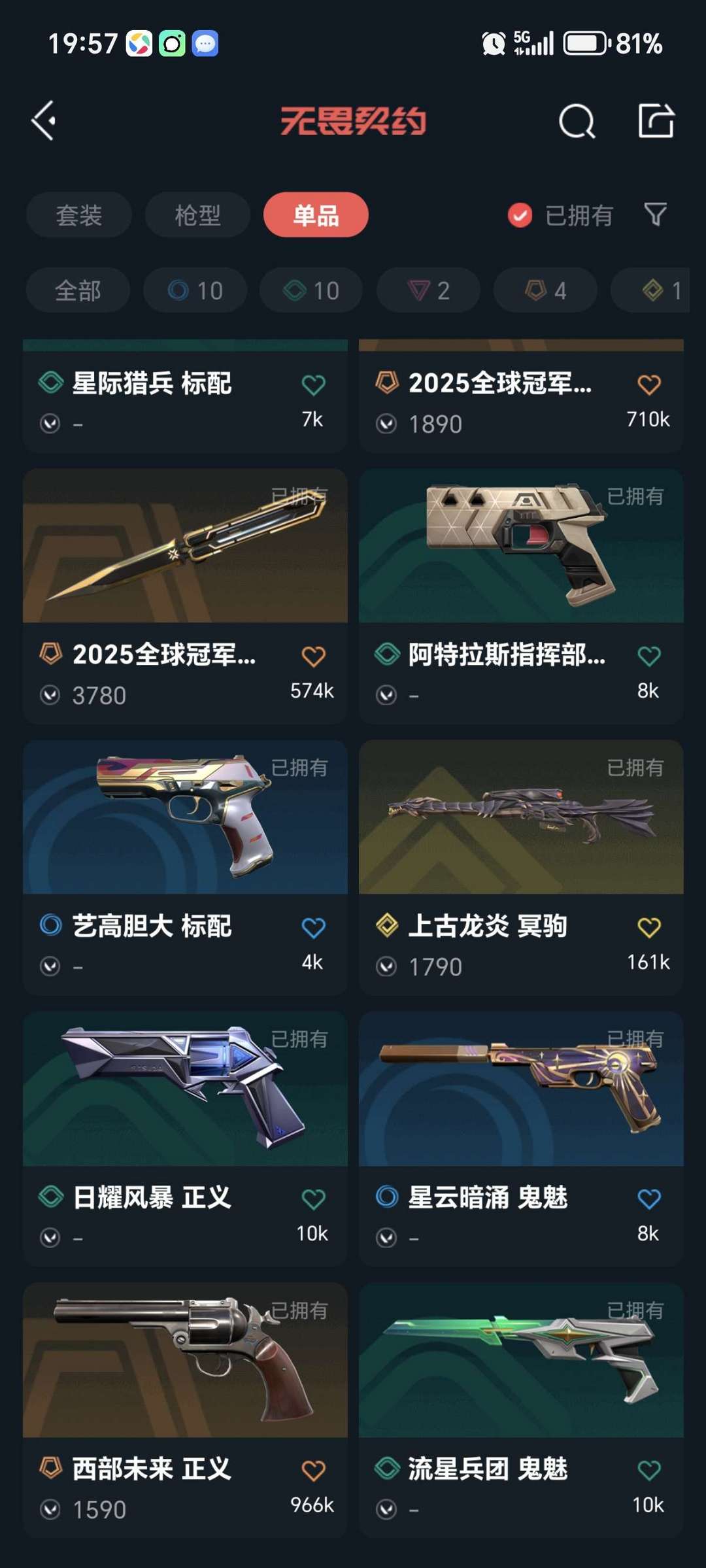The height and width of the screenshot is (1568, 706).
Task: Open the 阿特拉斯指挥部 pistol card
Action: 521,596
